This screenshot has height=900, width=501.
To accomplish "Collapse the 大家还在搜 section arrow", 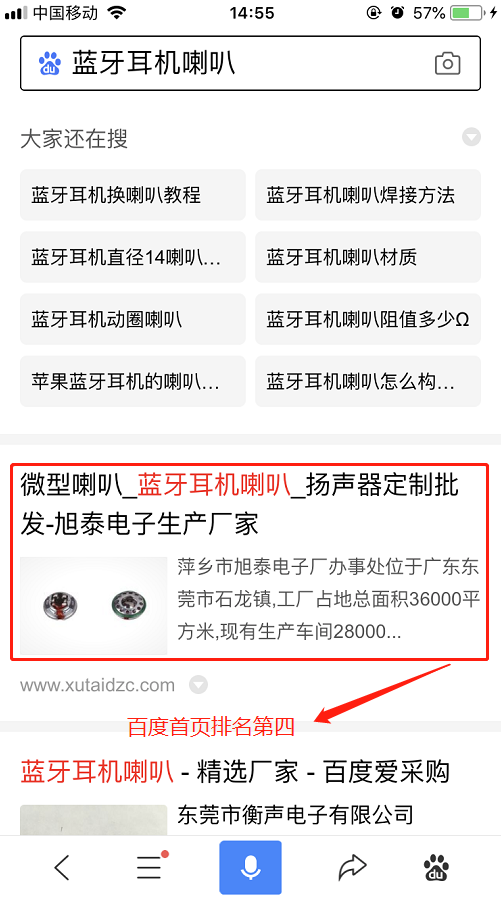I will tap(471, 138).
